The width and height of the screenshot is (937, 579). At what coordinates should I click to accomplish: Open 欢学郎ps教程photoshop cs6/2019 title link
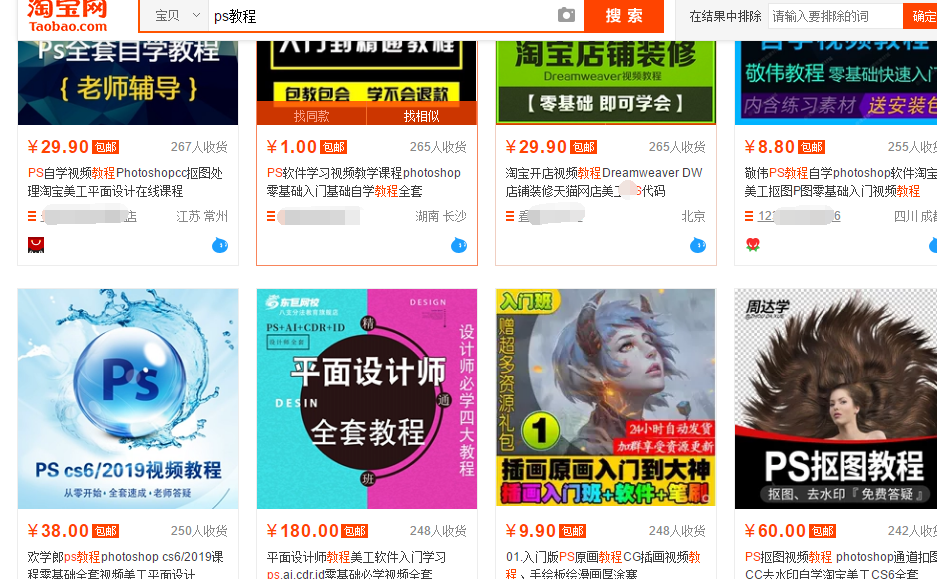[x=126, y=565]
